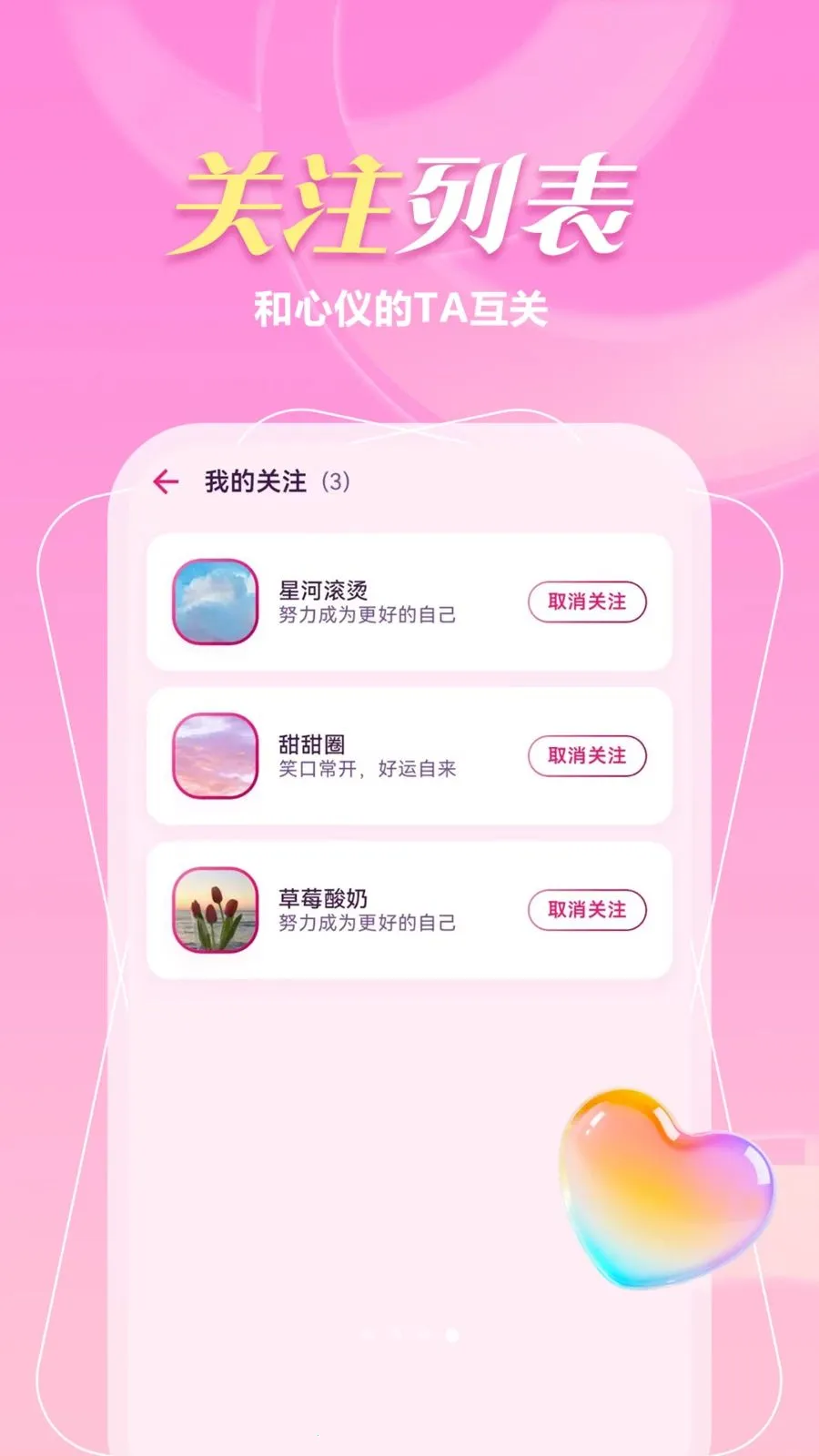The height and width of the screenshot is (1456, 819).
Task: Toggle unfollow for 星河滚烫
Action: (x=587, y=602)
